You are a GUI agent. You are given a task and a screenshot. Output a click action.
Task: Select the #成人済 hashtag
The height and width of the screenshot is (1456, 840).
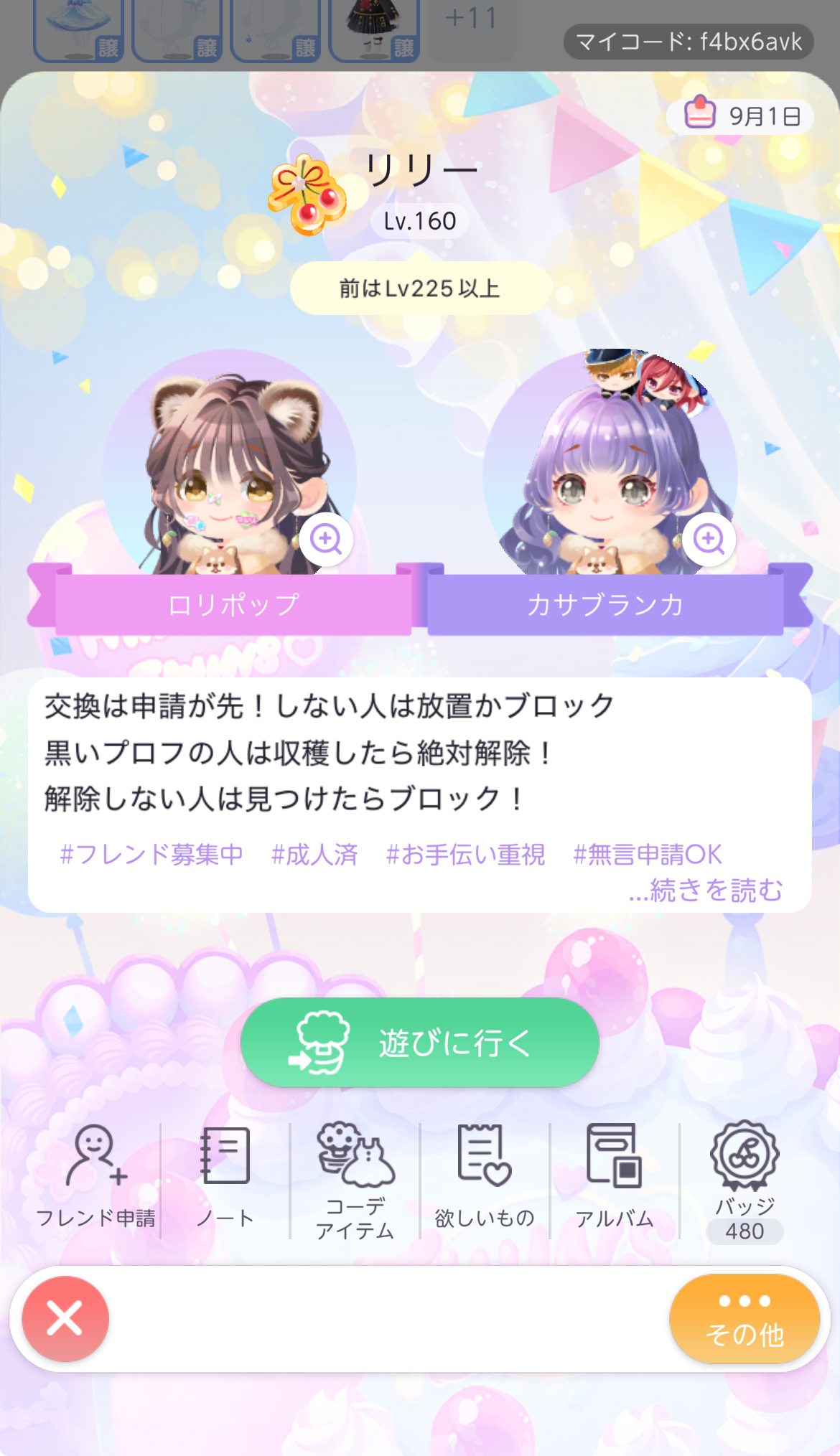314,854
